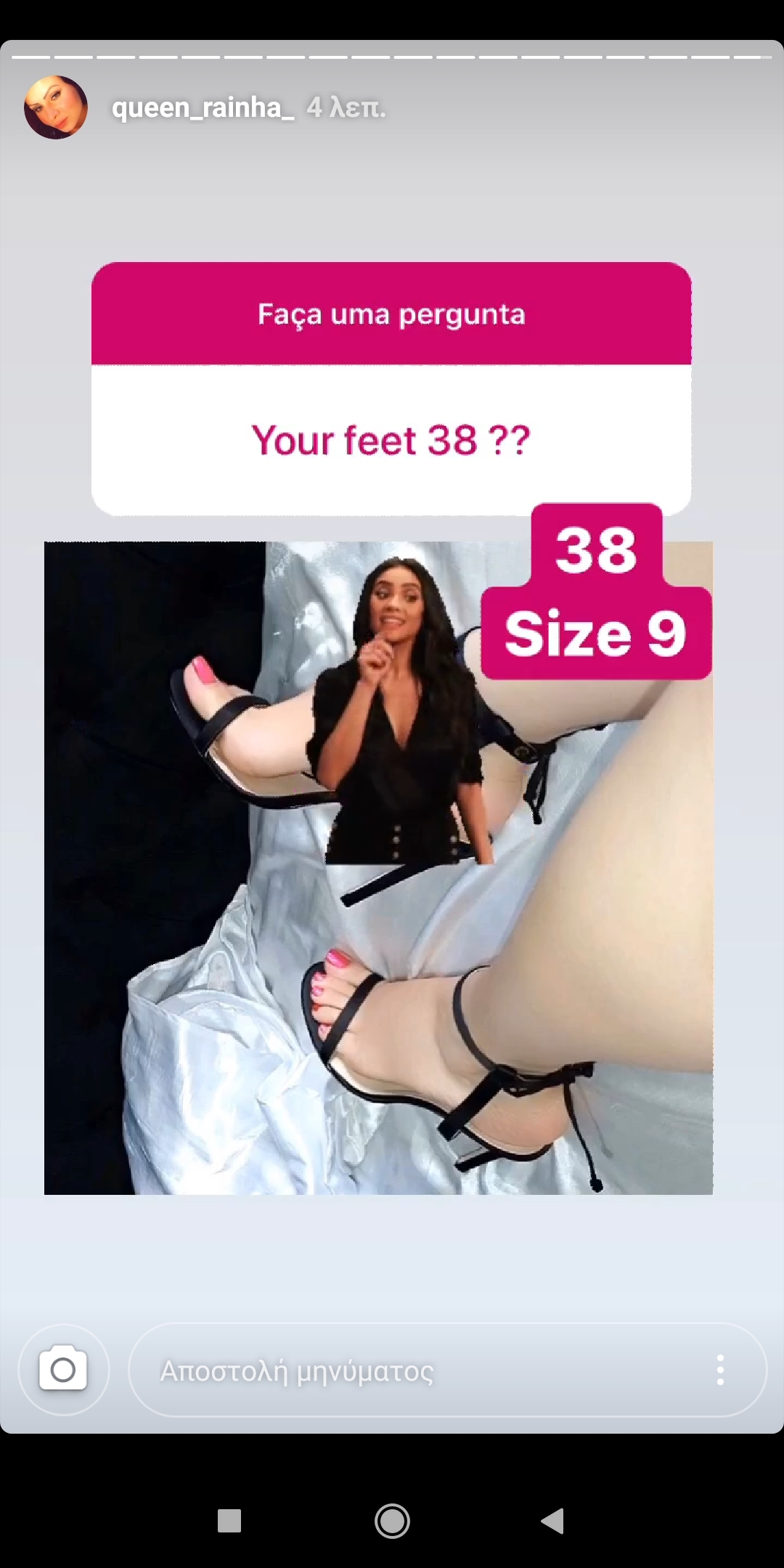
Task: Go back with the system back button
Action: pyautogui.click(x=552, y=1521)
